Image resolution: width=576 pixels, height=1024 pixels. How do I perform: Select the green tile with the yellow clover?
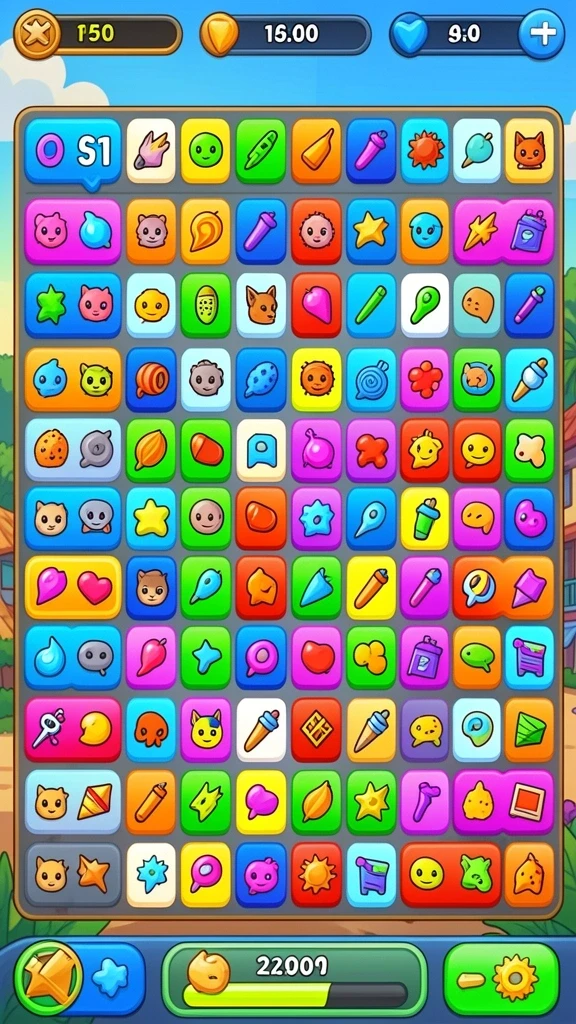pyautogui.click(x=372, y=657)
